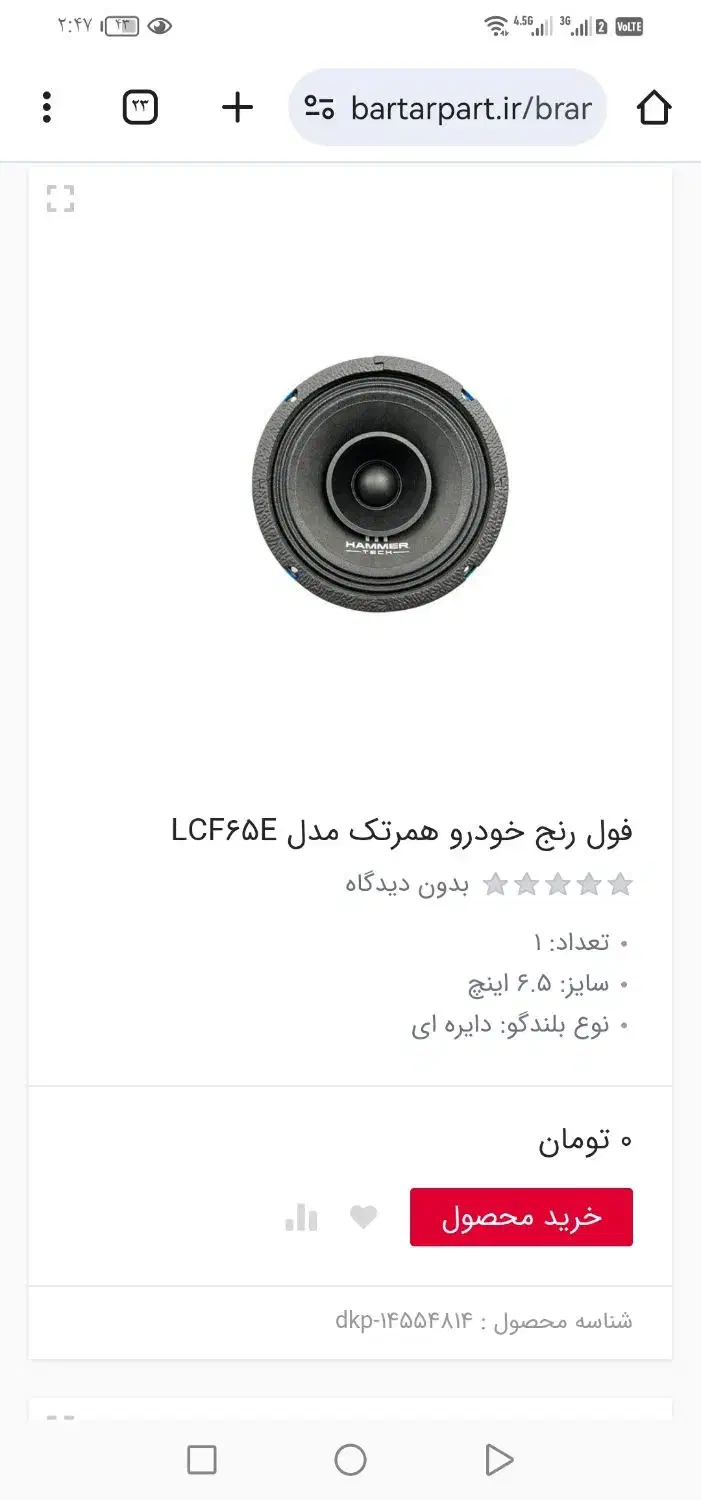Image resolution: width=701 pixels, height=1500 pixels.
Task: Tap the site info icon in the address bar
Action: (x=319, y=108)
